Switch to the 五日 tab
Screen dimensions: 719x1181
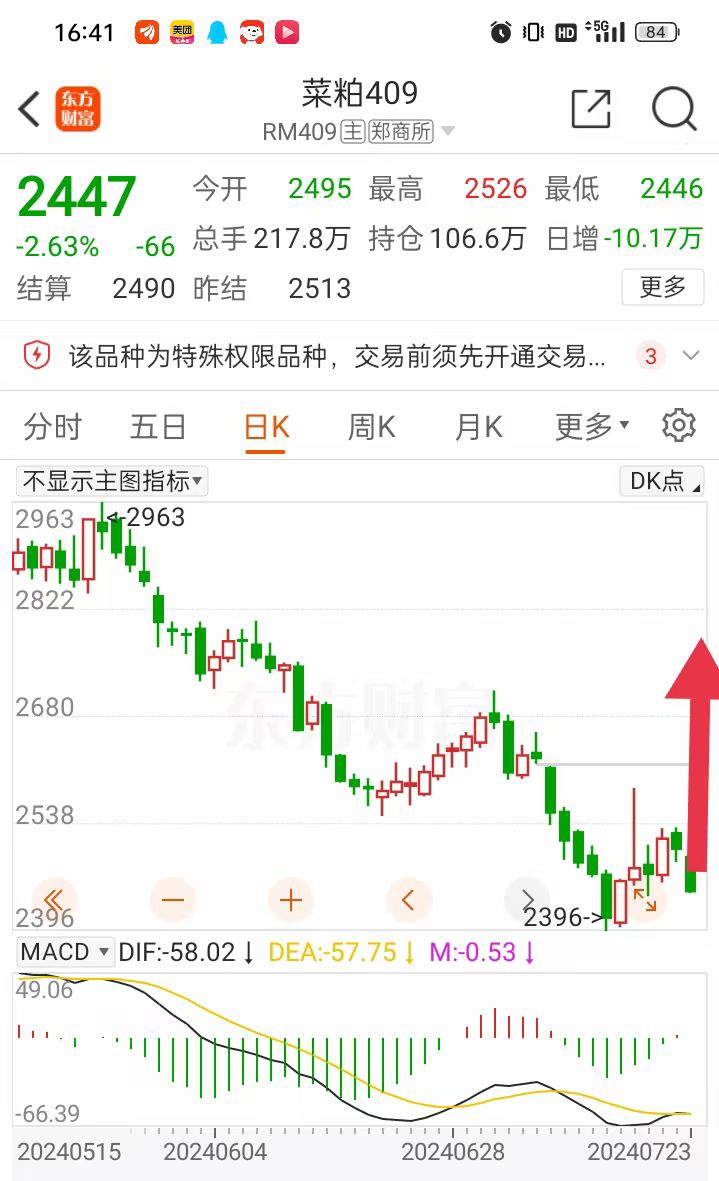158,427
